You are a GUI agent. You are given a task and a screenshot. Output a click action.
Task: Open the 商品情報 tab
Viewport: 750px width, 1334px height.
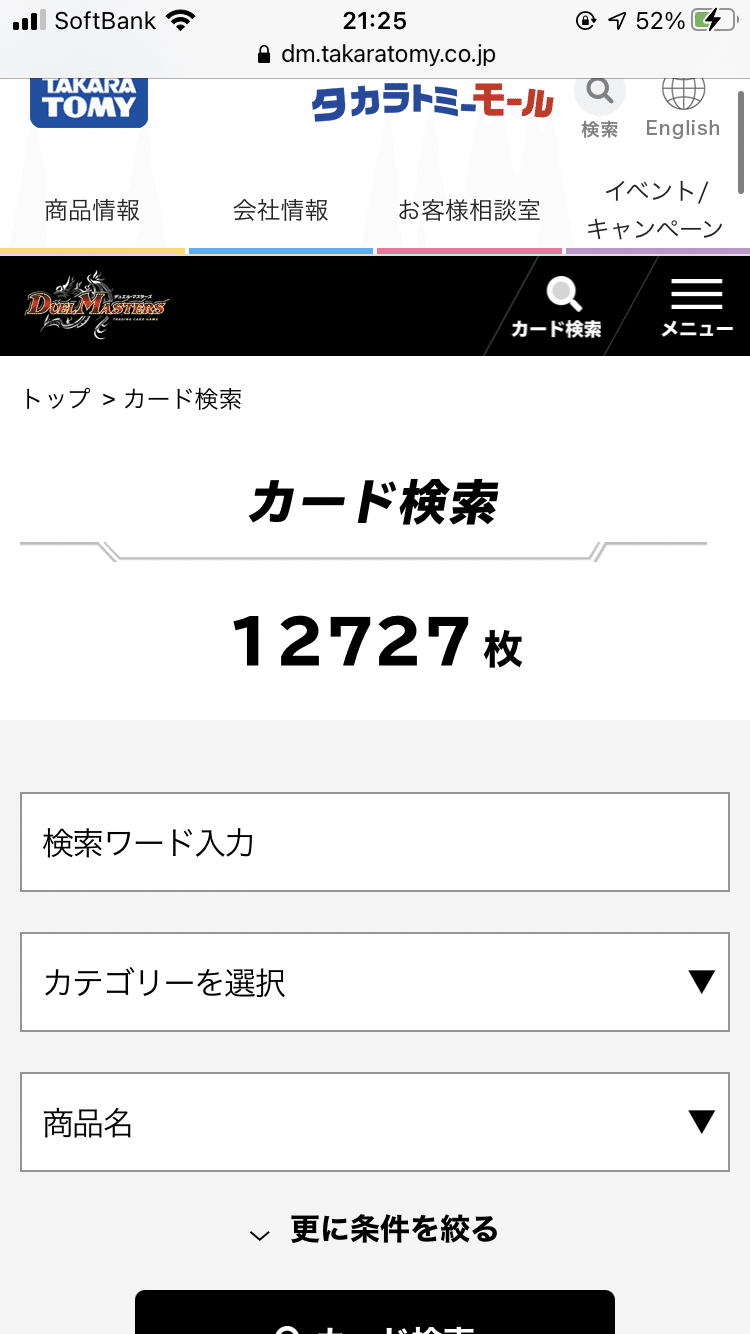pyautogui.click(x=93, y=210)
